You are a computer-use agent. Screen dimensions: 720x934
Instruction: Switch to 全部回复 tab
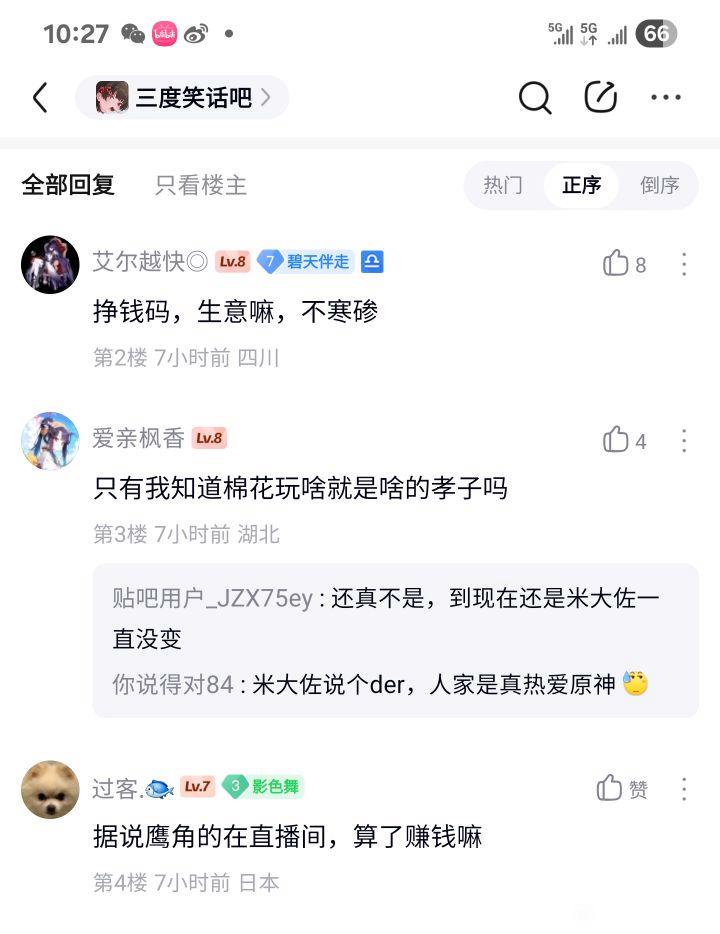(68, 185)
